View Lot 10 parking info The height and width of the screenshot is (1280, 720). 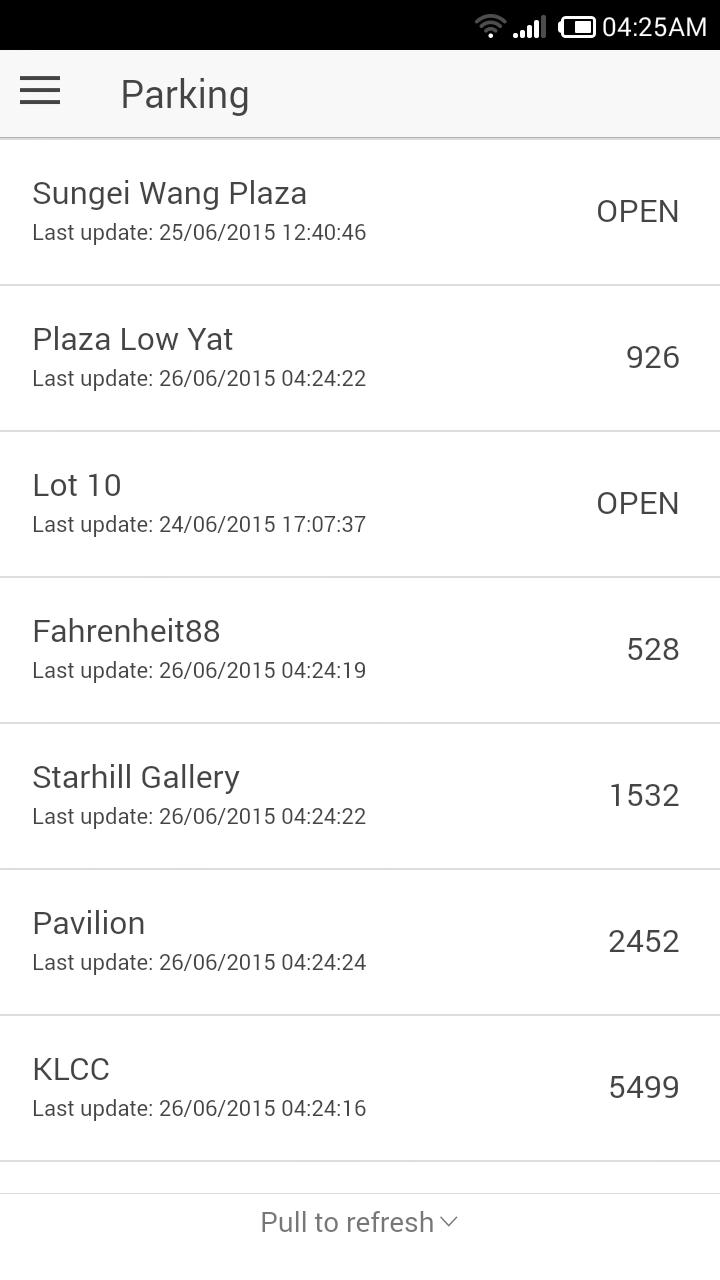tap(360, 504)
